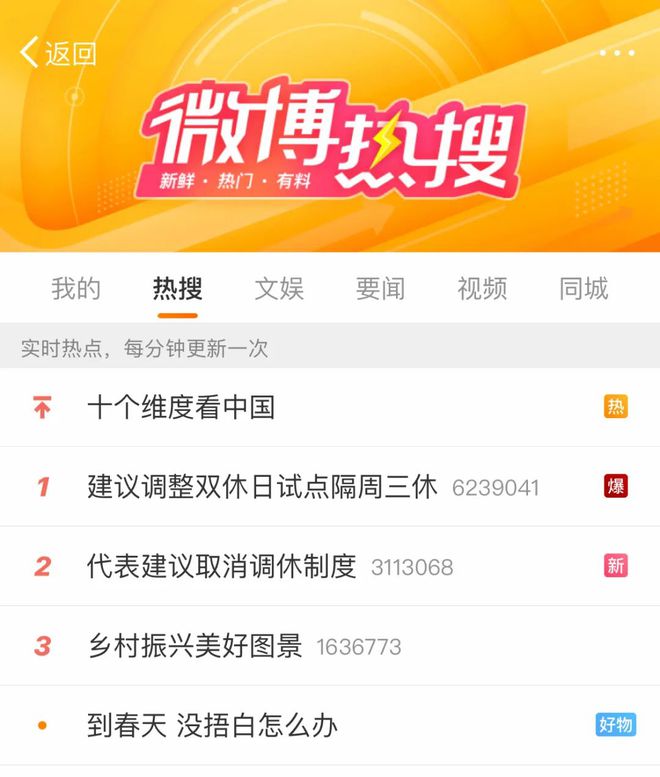Image resolution: width=660 pixels, height=777 pixels.
Task: Open promoted topic 到春天 没捂白怎么办
Action: tap(212, 725)
